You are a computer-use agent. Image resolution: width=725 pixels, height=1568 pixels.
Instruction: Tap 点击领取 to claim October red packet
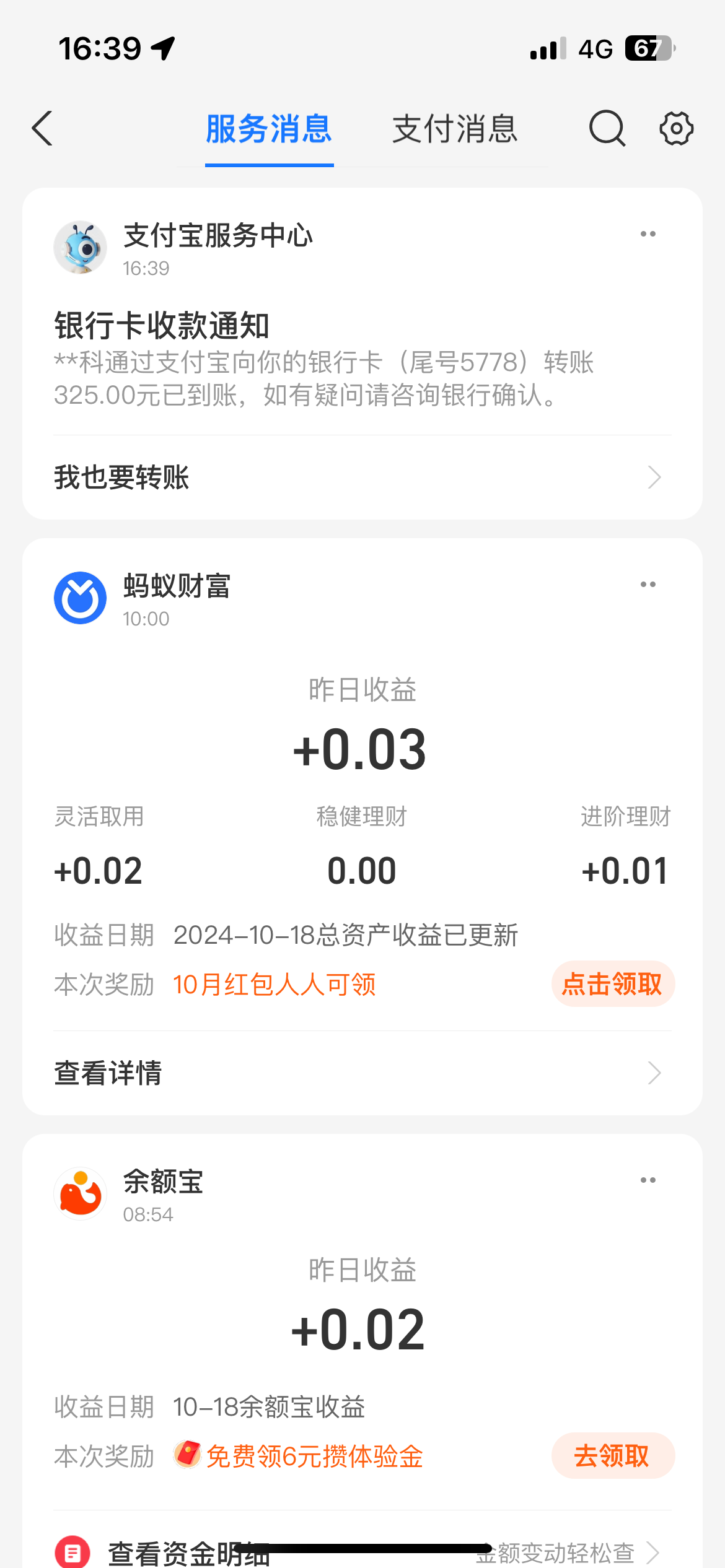click(612, 984)
